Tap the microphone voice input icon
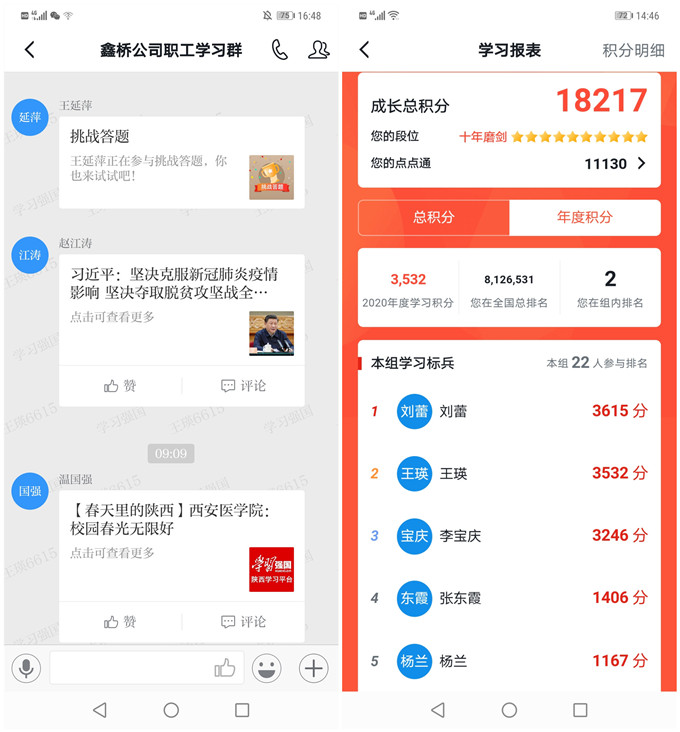 [x=26, y=668]
